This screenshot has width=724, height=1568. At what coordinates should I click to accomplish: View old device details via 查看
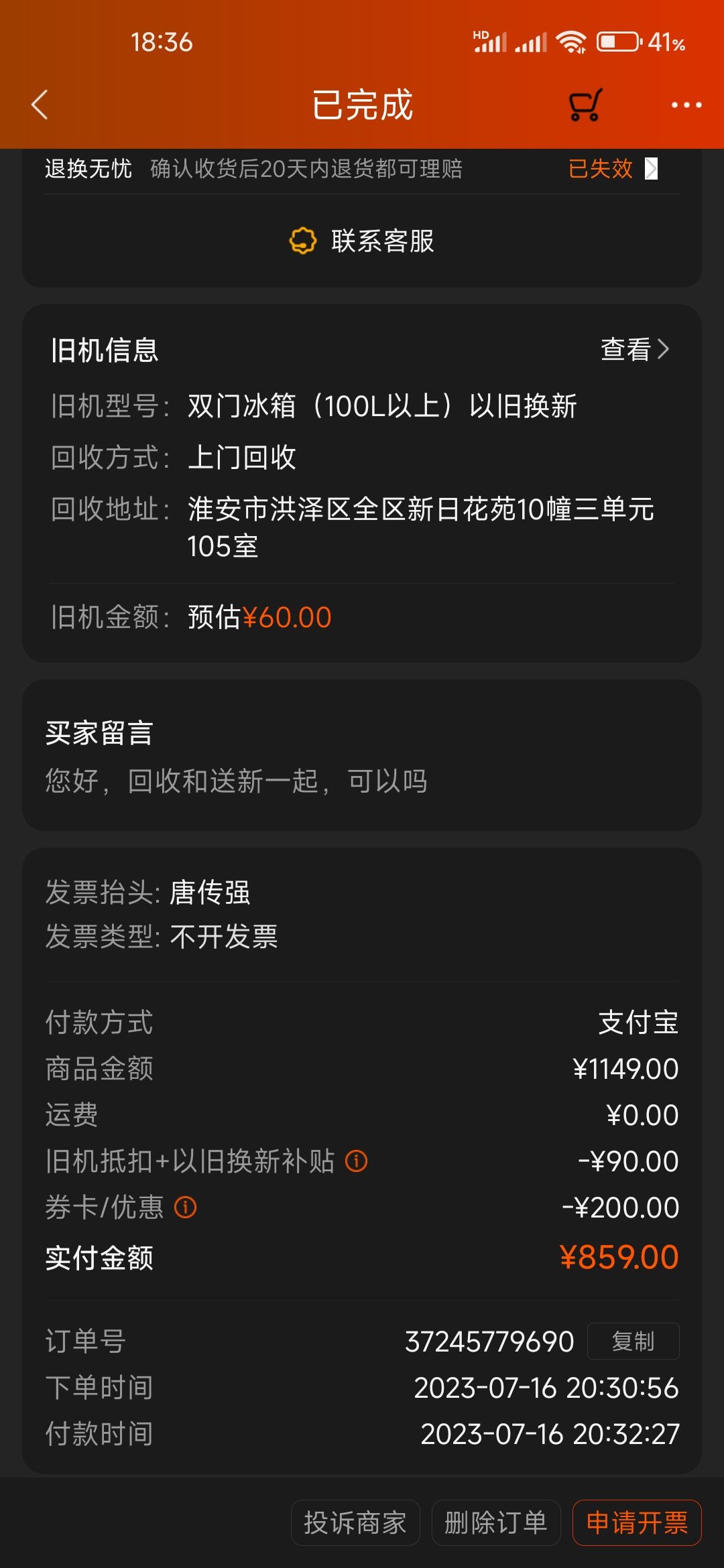coord(635,349)
